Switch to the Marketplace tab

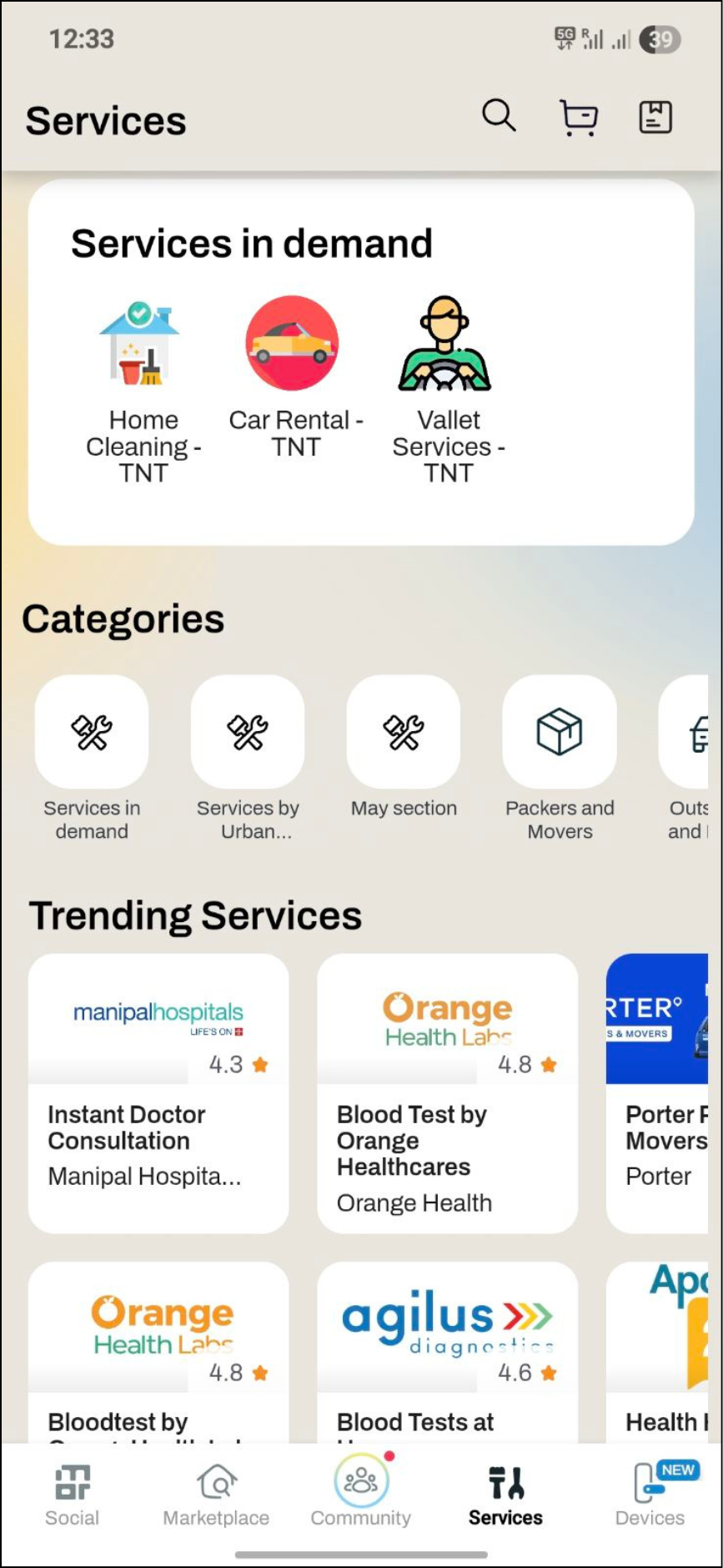[x=216, y=1495]
